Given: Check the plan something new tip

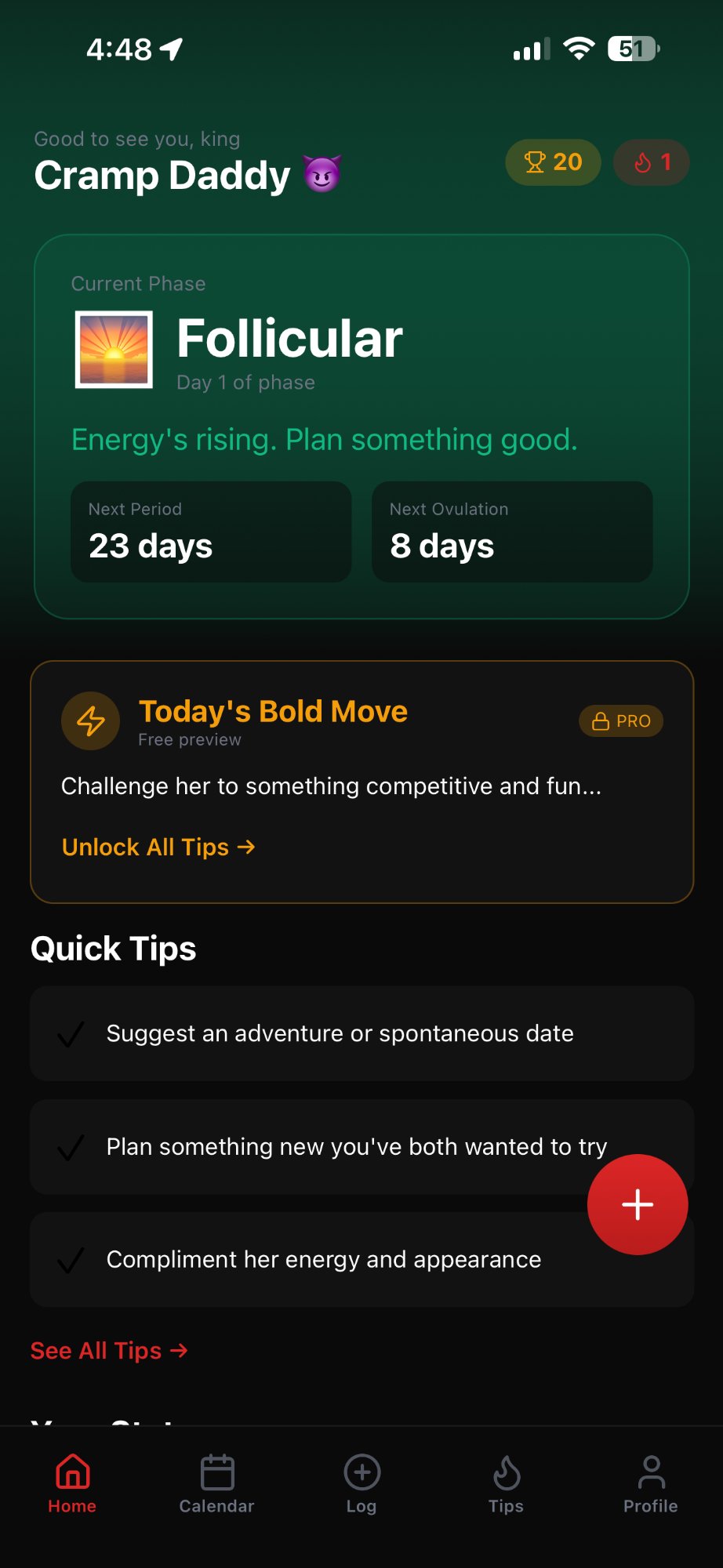Looking at the screenshot, I should point(71,1147).
